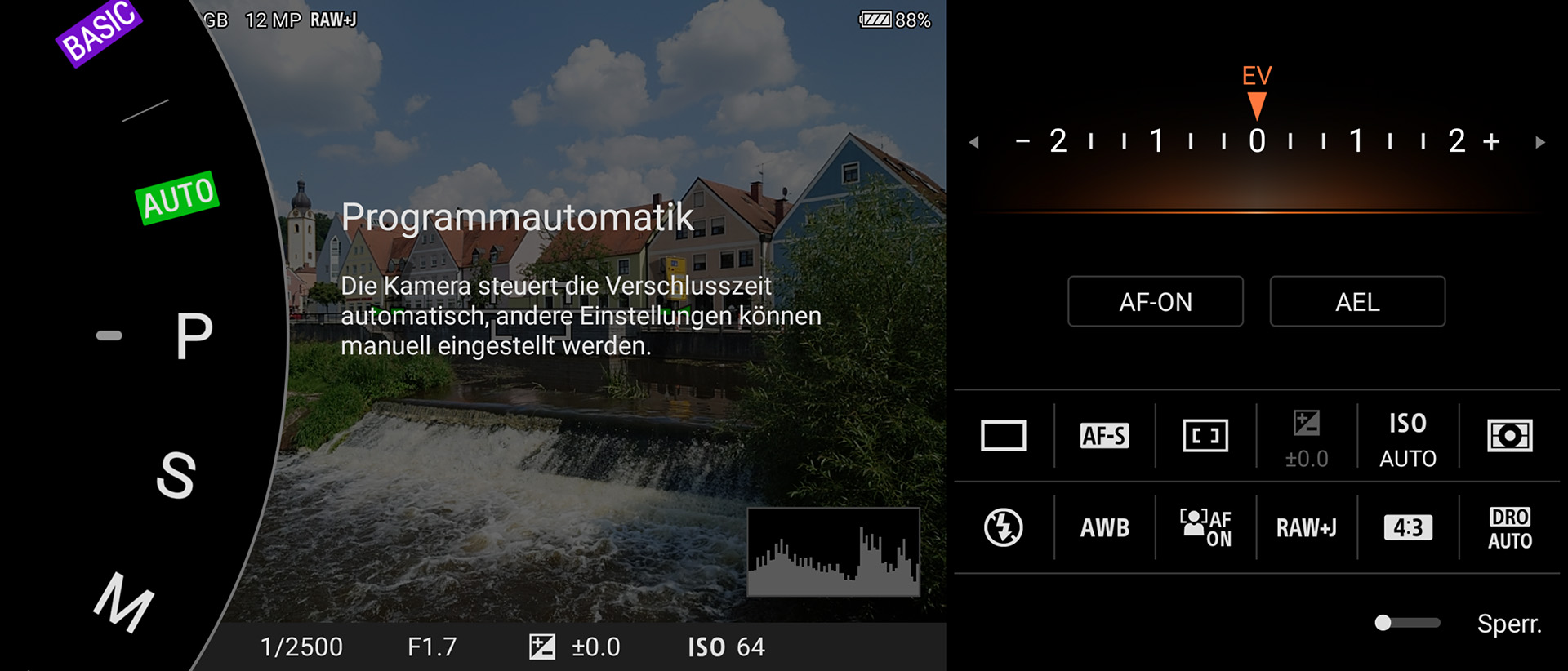The height and width of the screenshot is (671, 1568).
Task: Select M manual exposure mode
Action: 123,602
